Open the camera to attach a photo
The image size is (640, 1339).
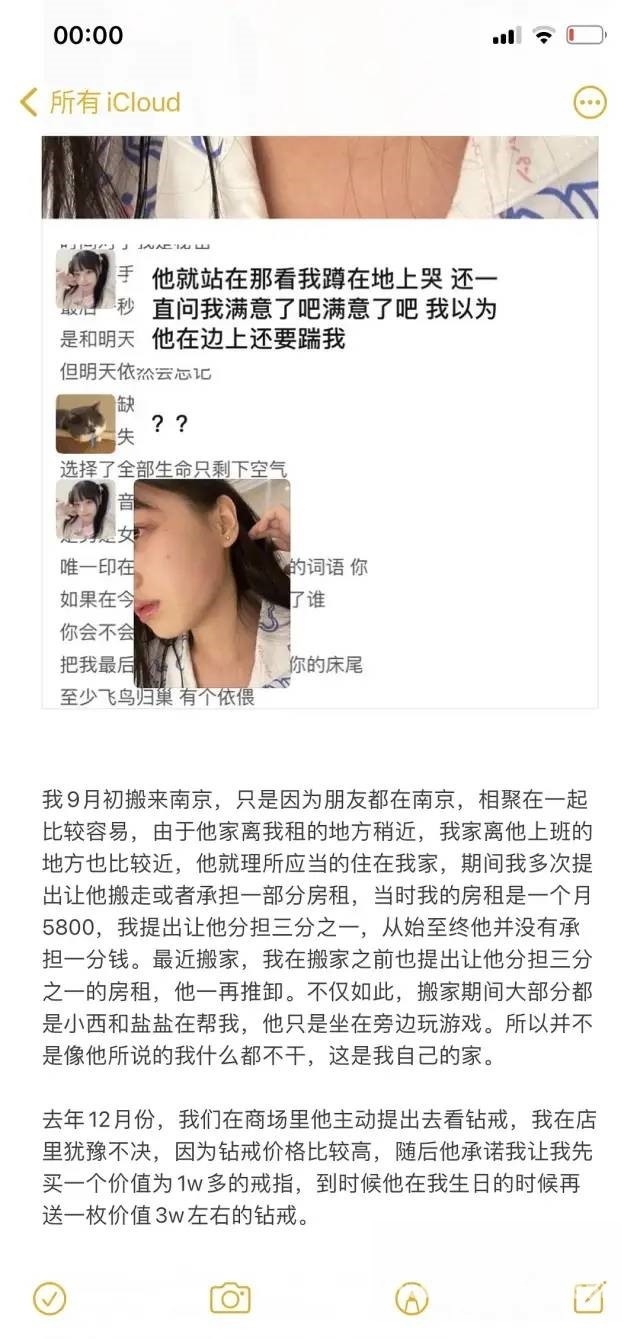click(230, 1298)
